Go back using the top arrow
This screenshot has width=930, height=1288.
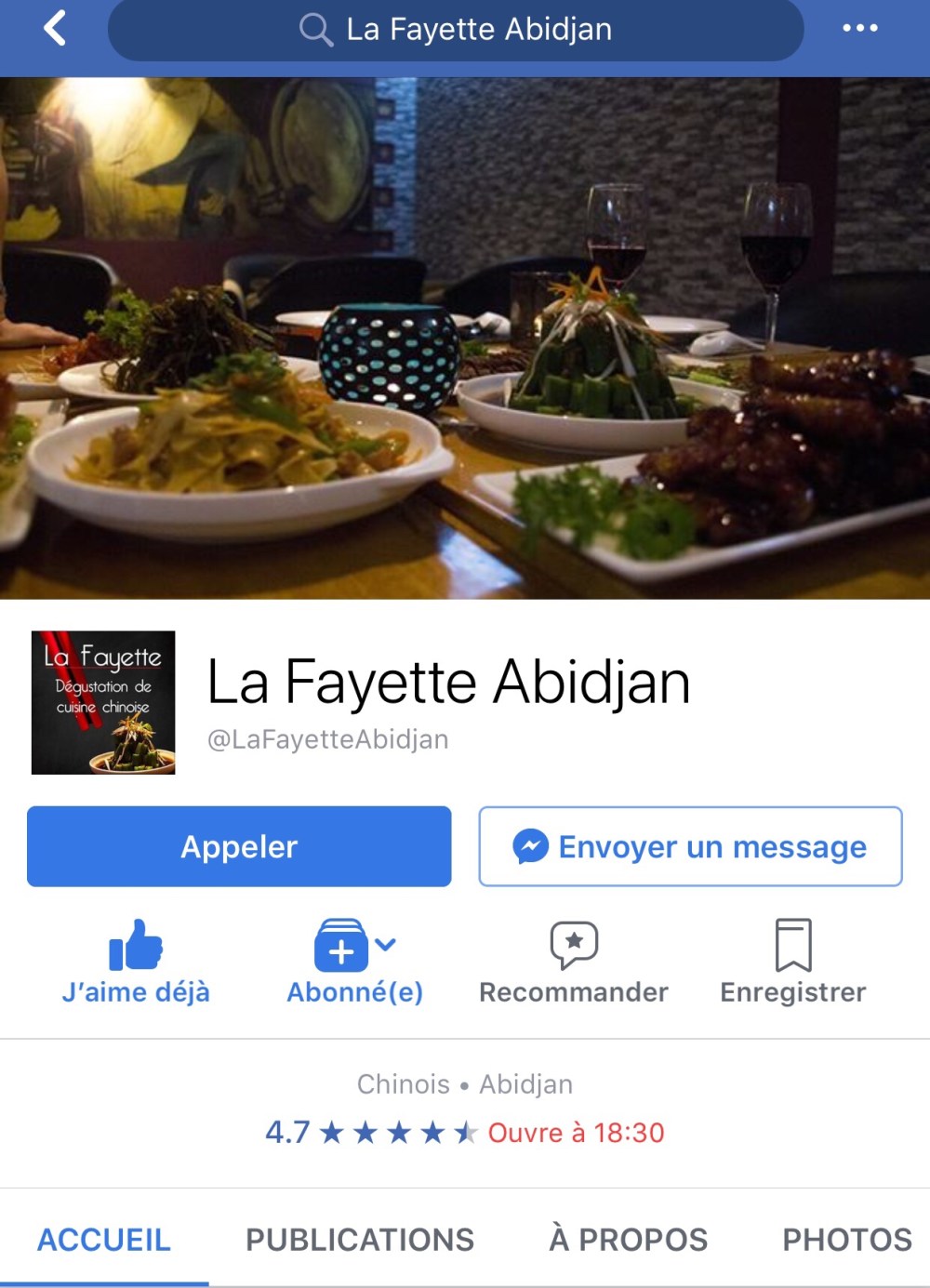coord(55,28)
